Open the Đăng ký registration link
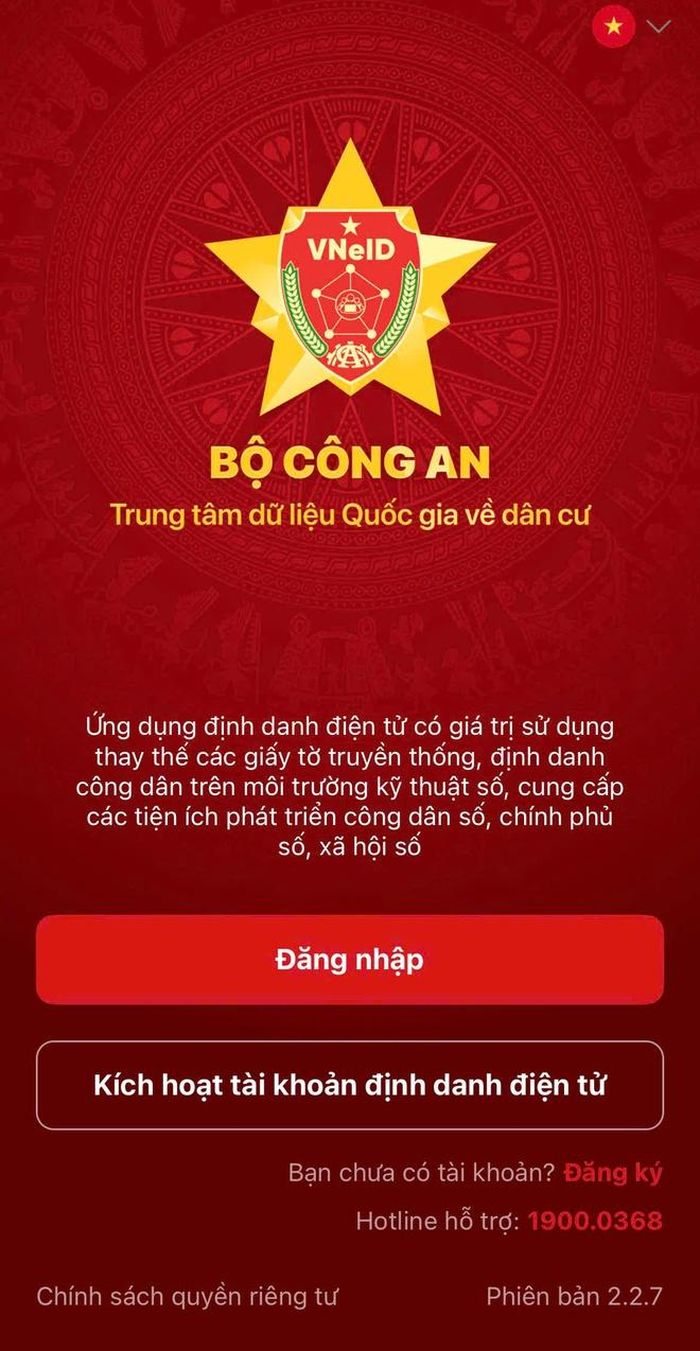700x1351 pixels. pos(613,1173)
